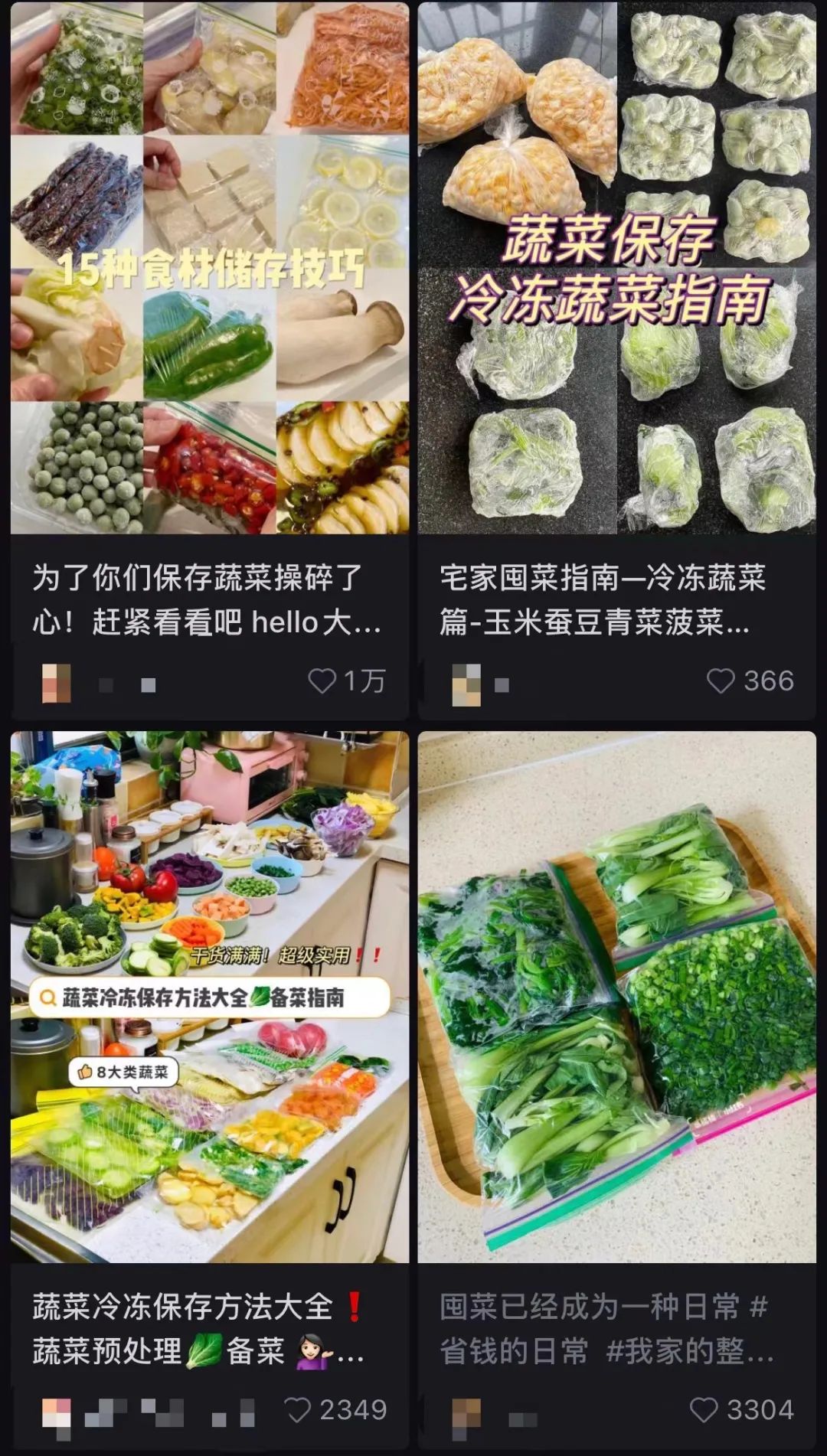827x1456 pixels.
Task: Open the post "囤菜已经成为一种日常"
Action: tap(605, 1327)
